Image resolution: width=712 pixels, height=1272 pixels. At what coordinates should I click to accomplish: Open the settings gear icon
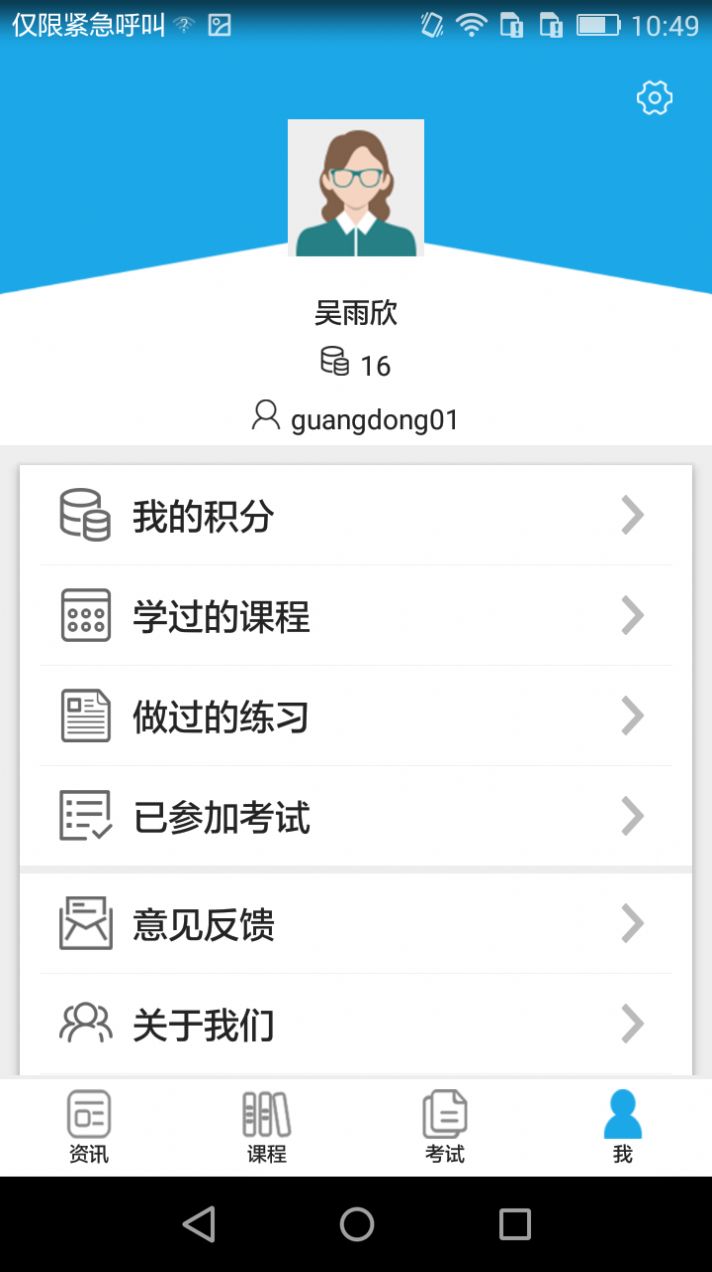pyautogui.click(x=654, y=98)
